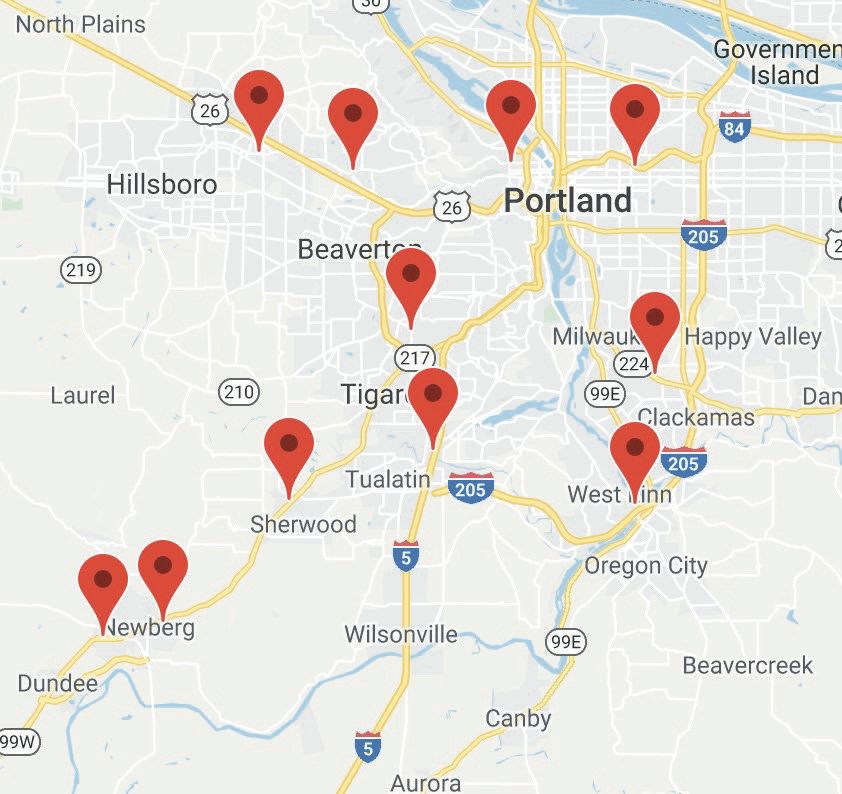Open the pin at West Linn
This screenshot has width=842, height=794.
(635, 450)
